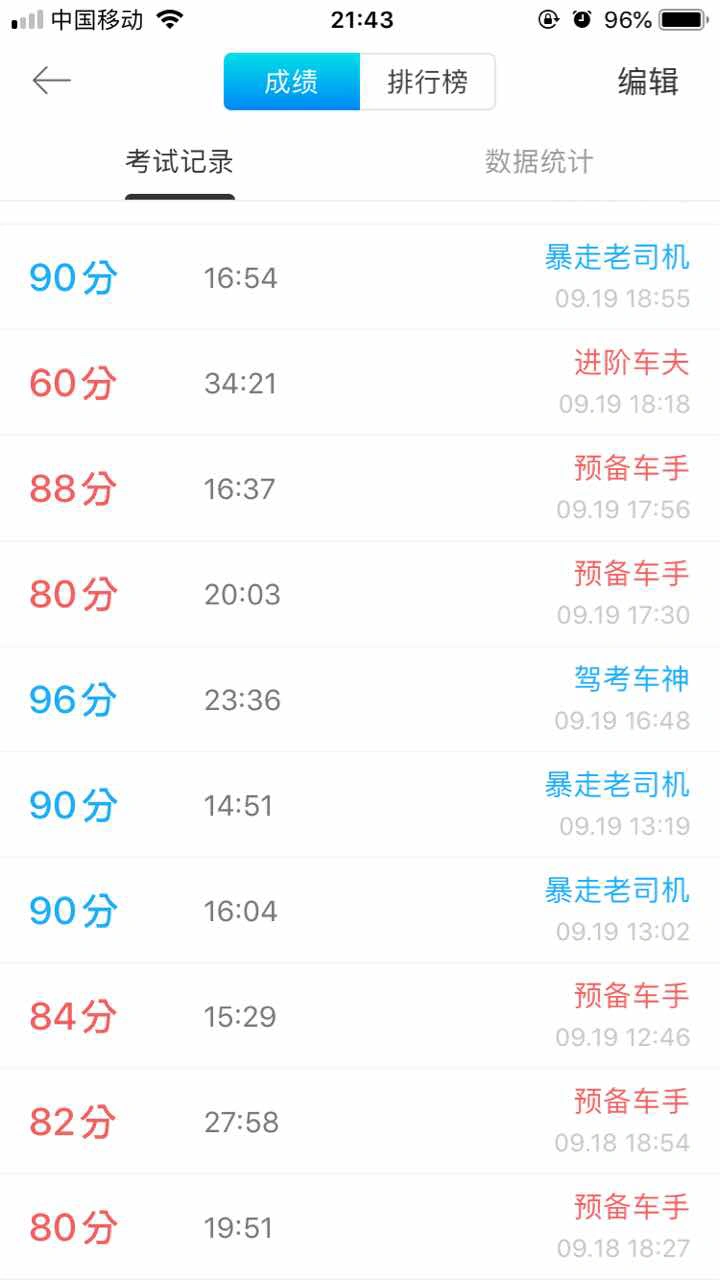
Task: View the 90分 record from 09.19 13:19
Action: click(x=360, y=805)
